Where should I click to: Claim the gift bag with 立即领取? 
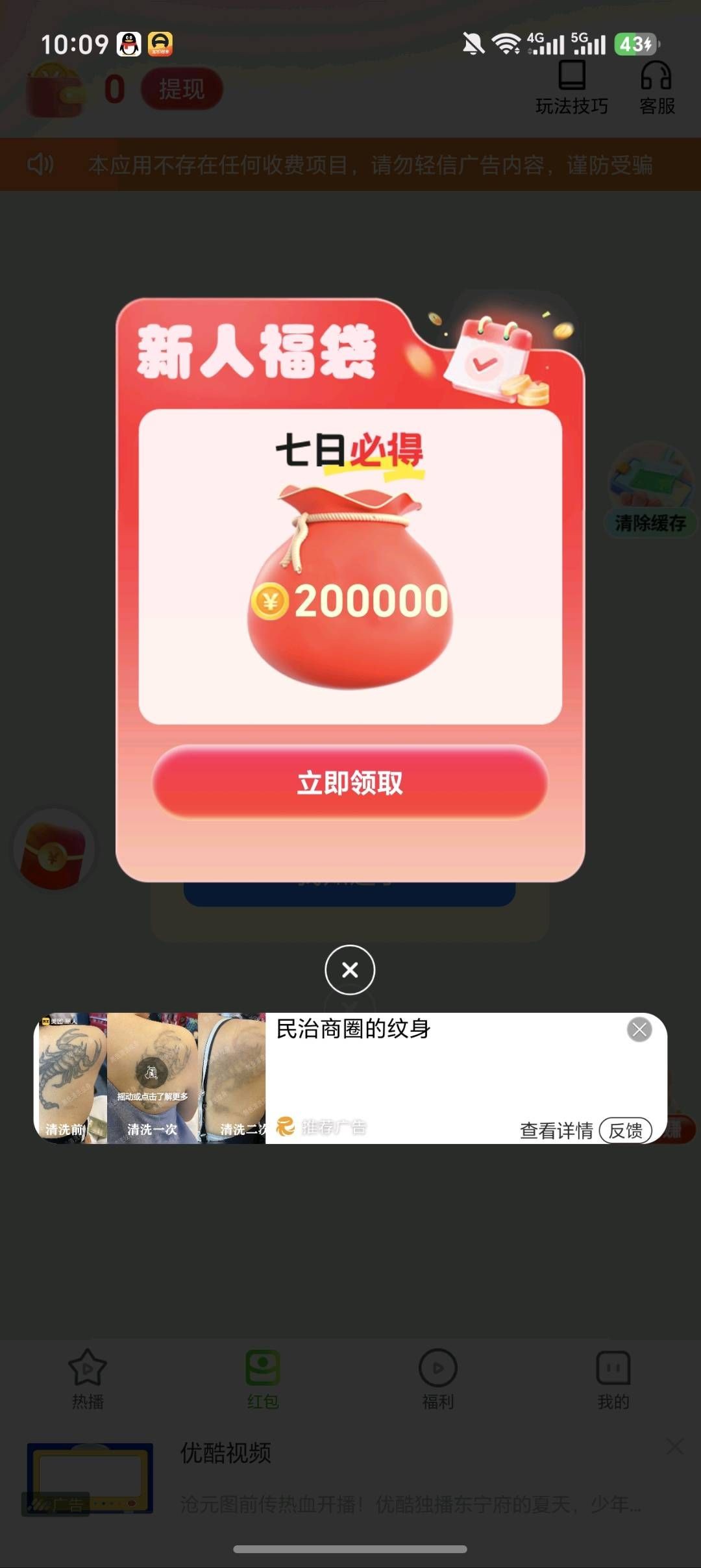[x=350, y=782]
